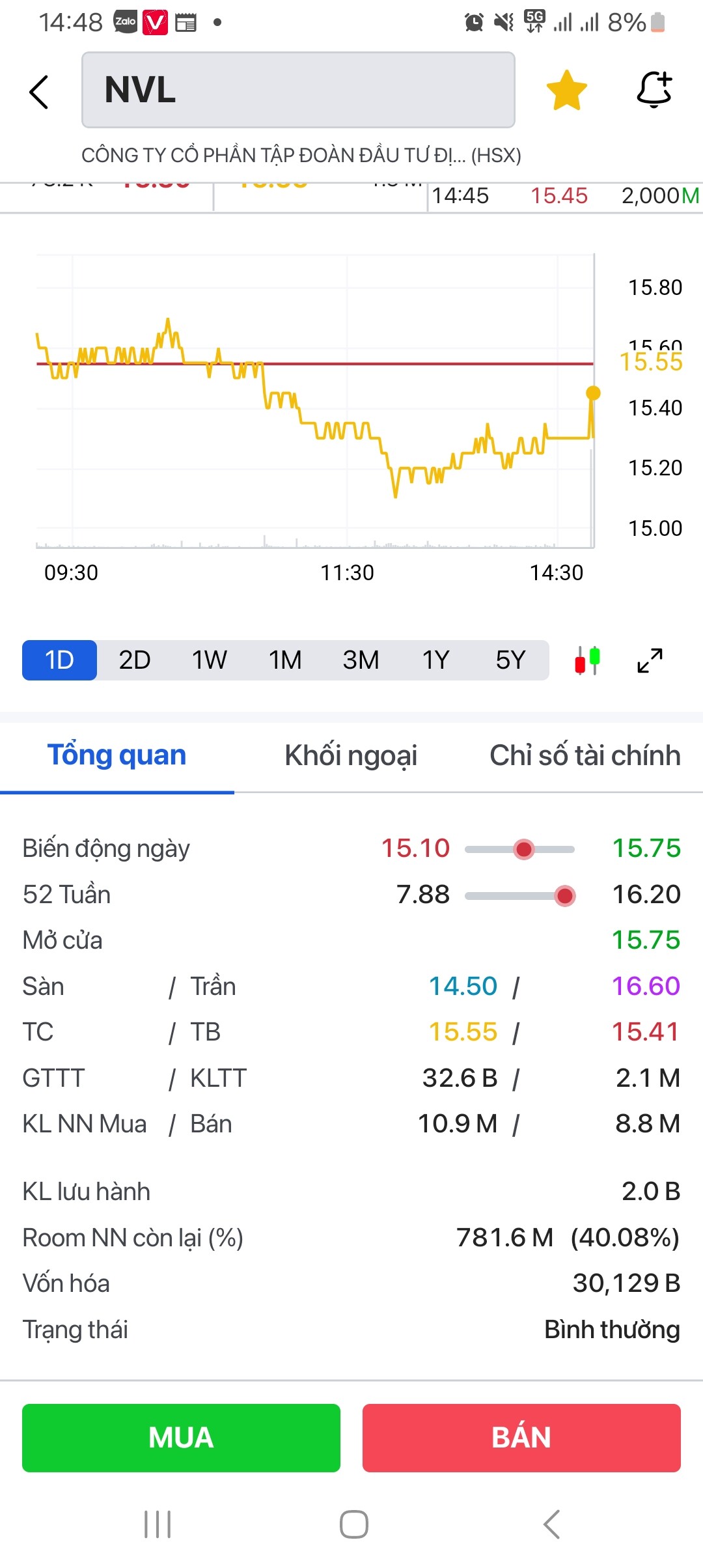The height and width of the screenshot is (1568, 703).
Task: Switch the chart to the 2D range
Action: click(135, 660)
